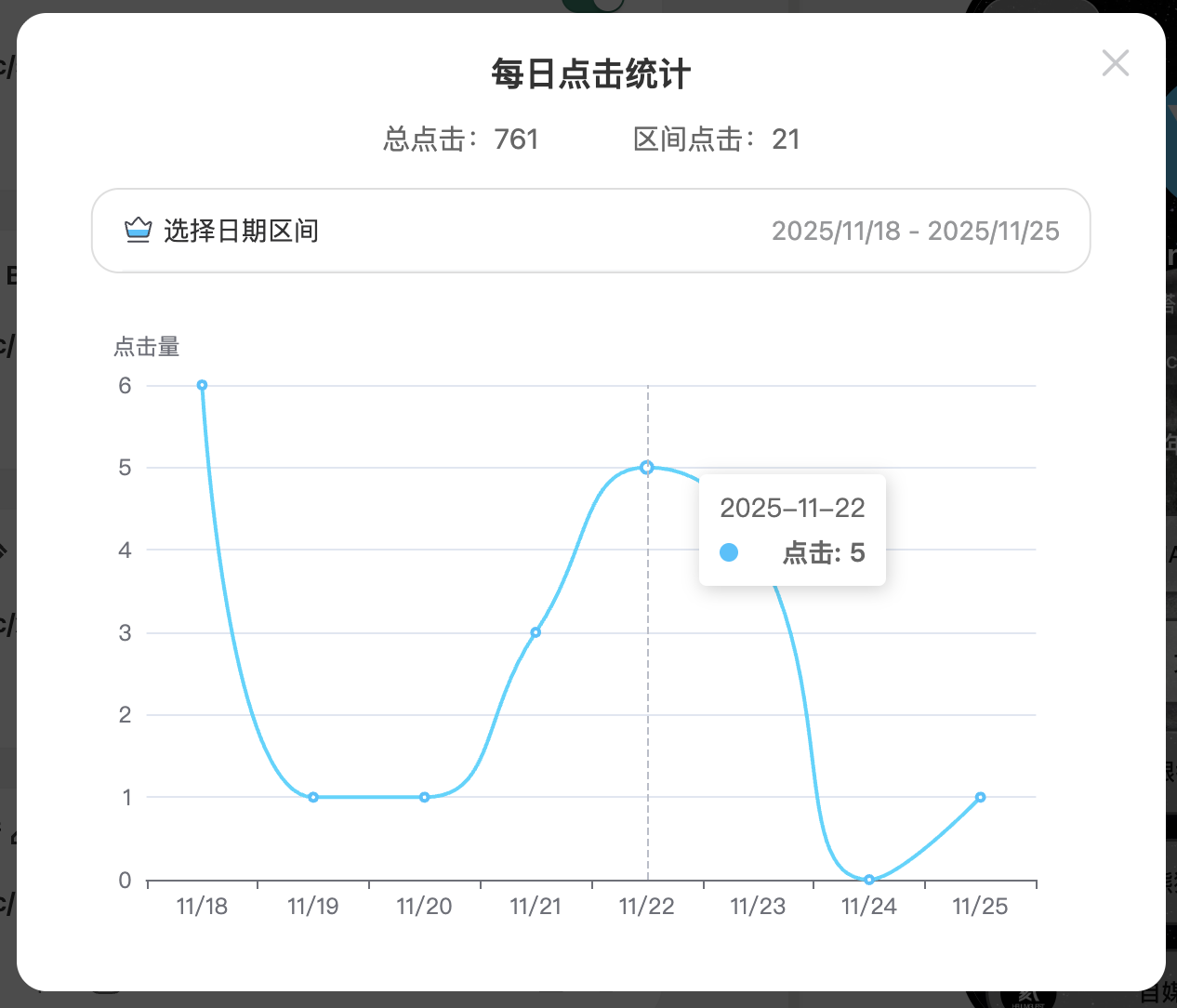This screenshot has width=1177, height=1008.
Task: Tap the 11/18 data point on chart
Action: 202,385
